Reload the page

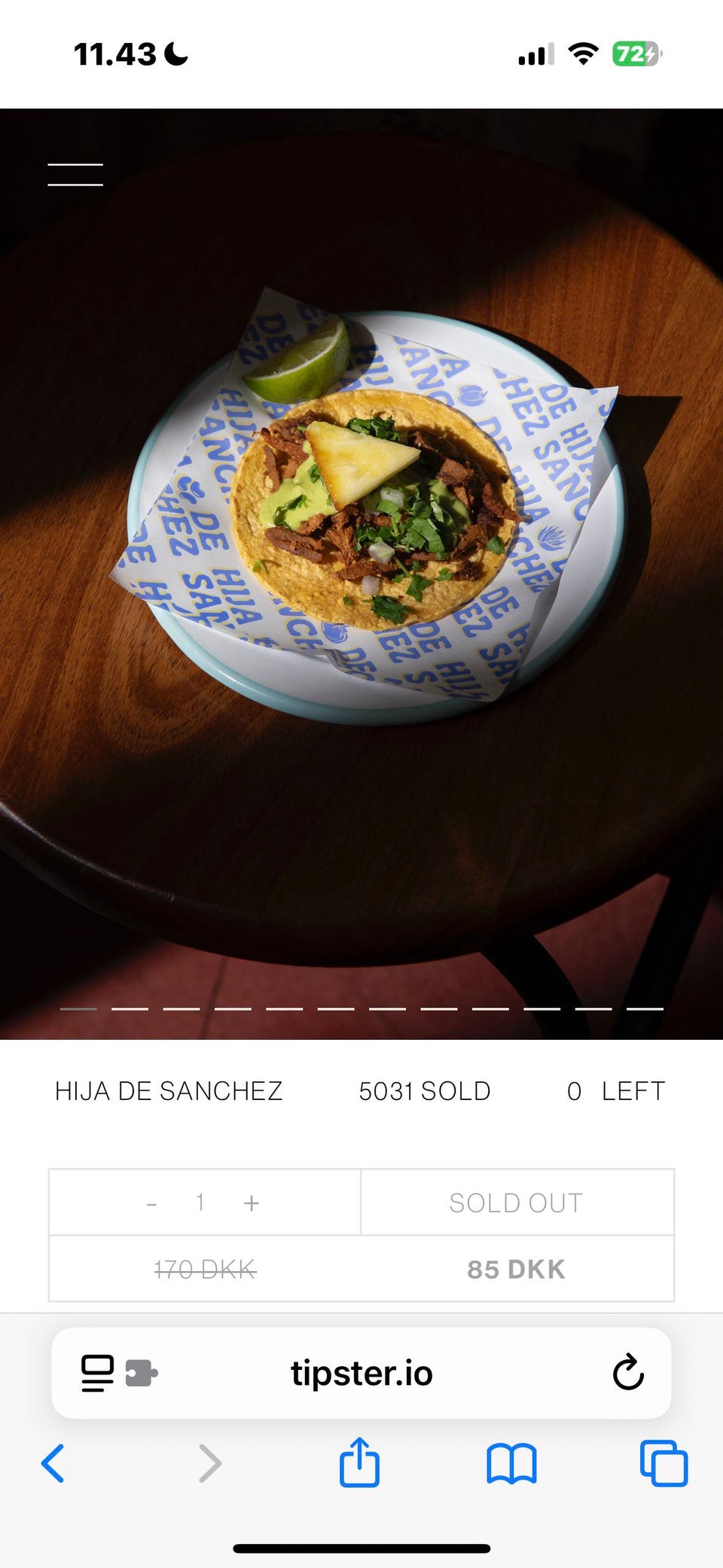[x=627, y=1373]
